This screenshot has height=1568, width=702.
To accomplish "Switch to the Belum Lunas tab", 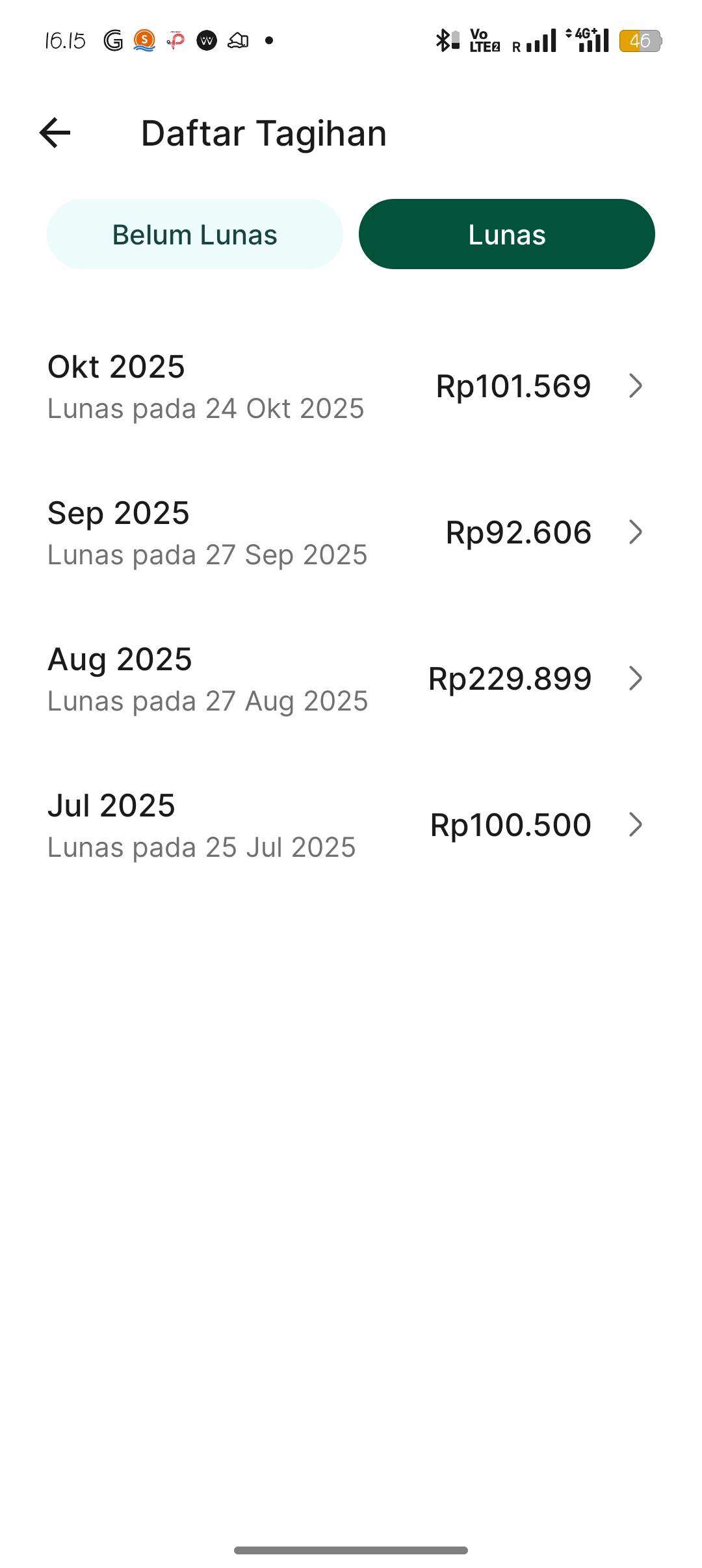I will [194, 235].
